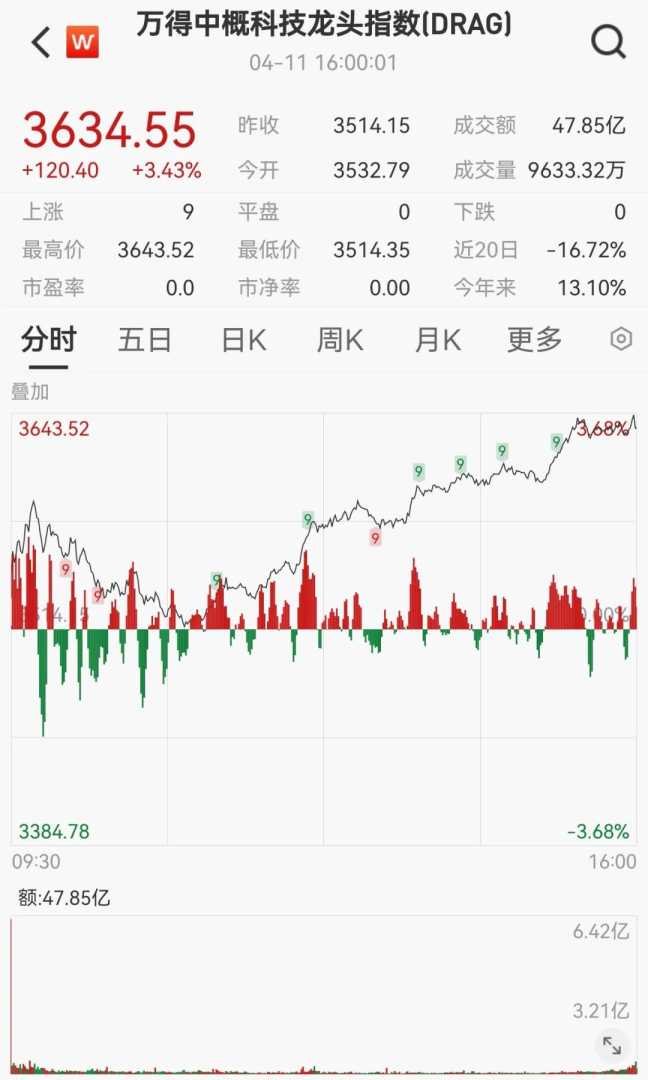Select the 月K chart tab
The width and height of the screenshot is (648, 1080).
(437, 340)
